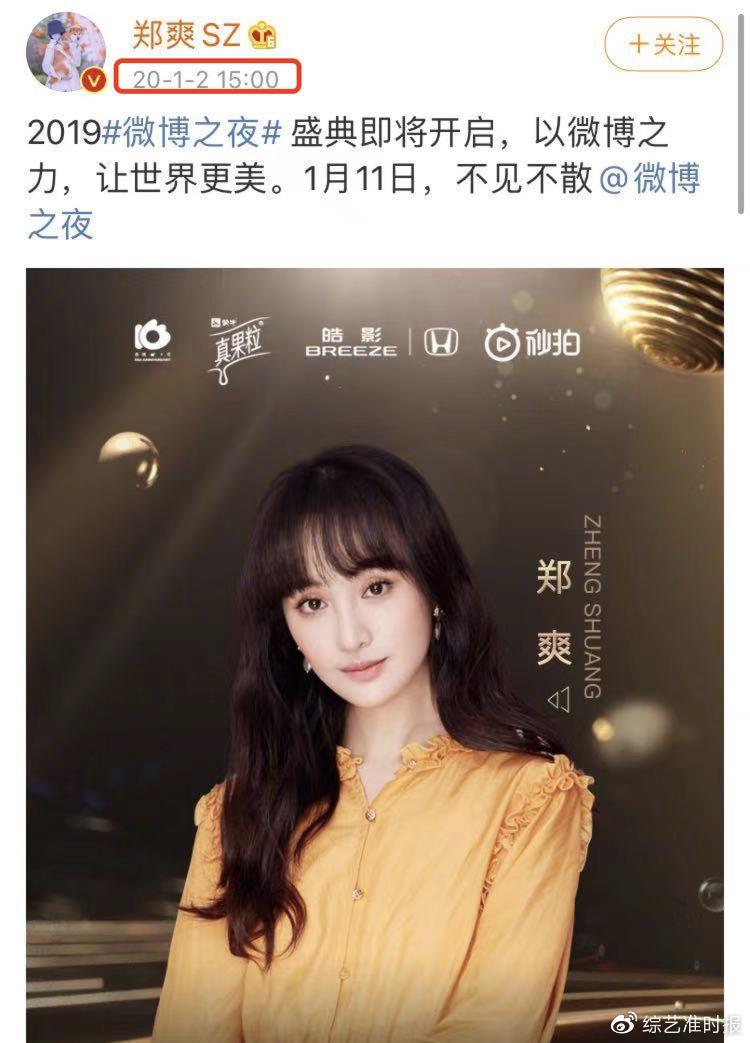The height and width of the screenshot is (1043, 750).
Task: Open the @微博之夜 mentioned account
Action: point(648,179)
